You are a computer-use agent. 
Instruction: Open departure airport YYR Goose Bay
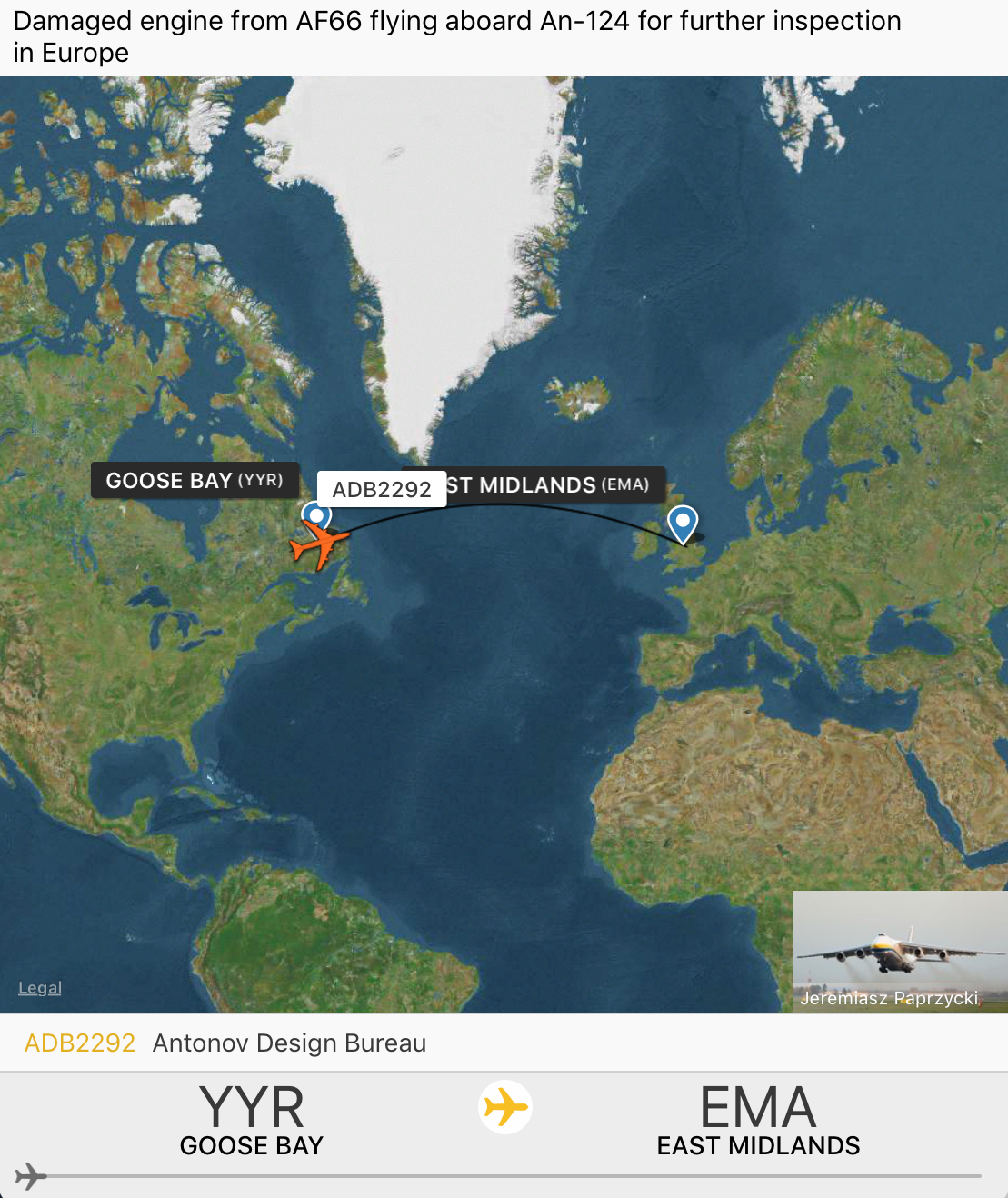(x=252, y=1120)
